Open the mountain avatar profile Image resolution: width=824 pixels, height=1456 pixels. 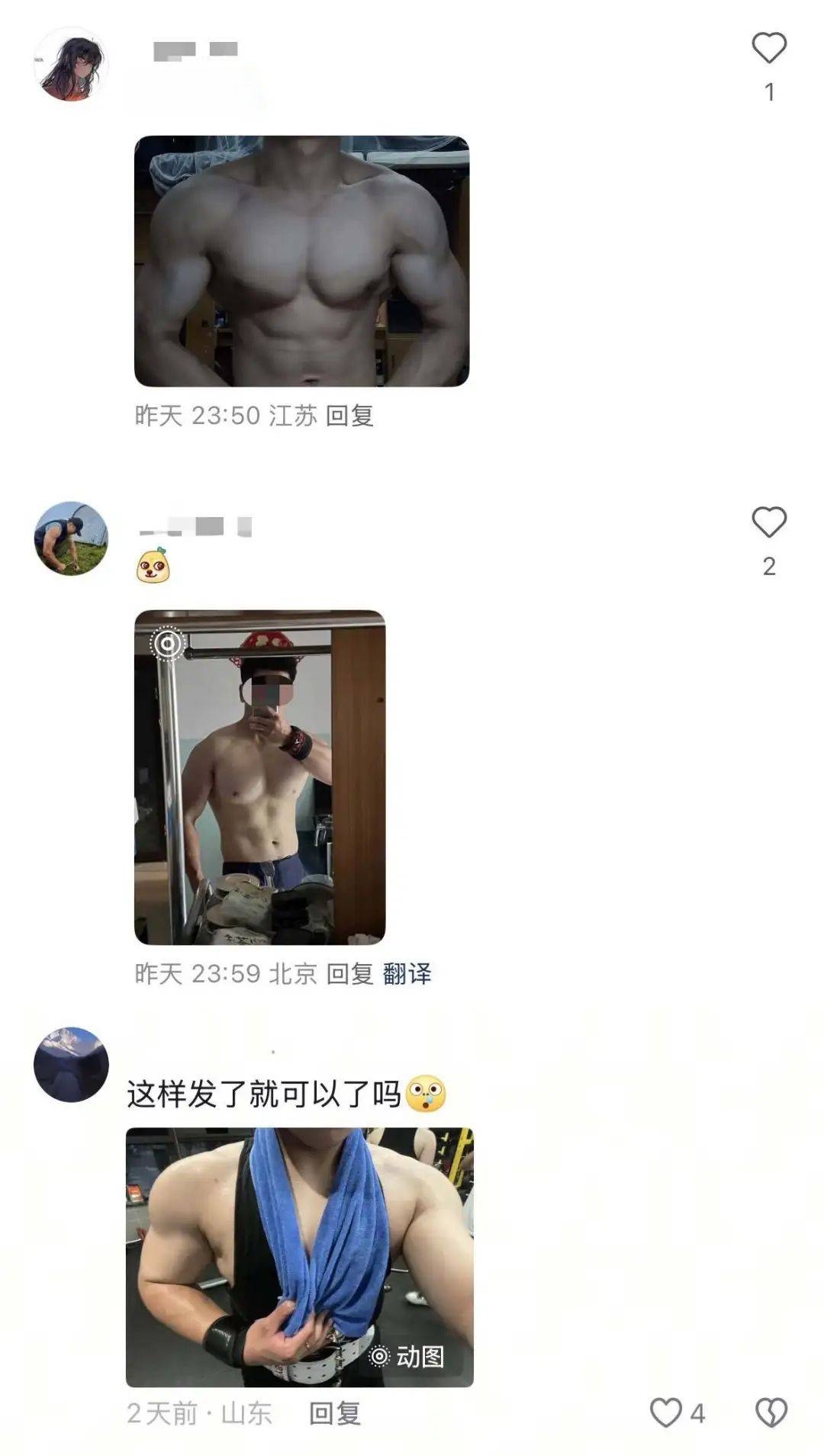click(x=71, y=1064)
